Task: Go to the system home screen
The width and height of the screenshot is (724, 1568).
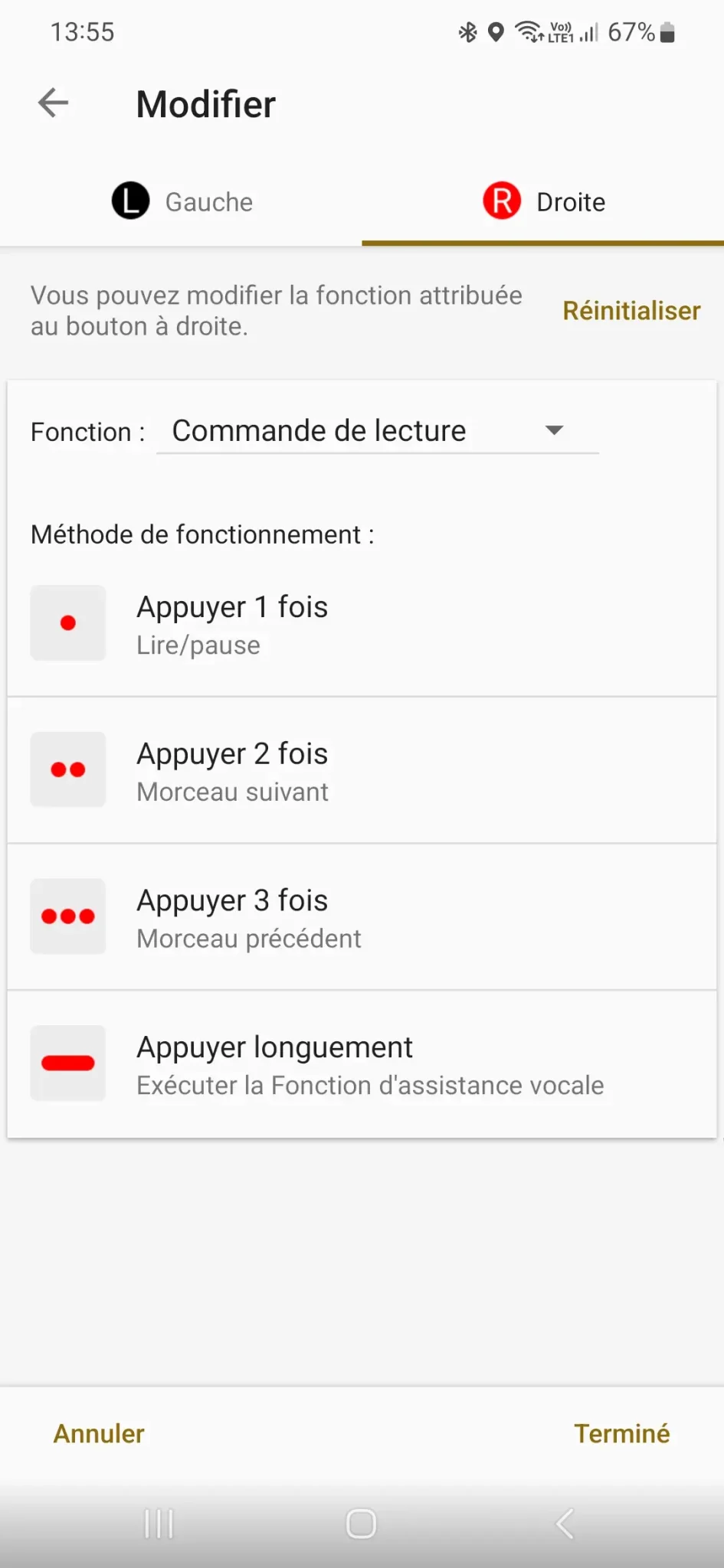Action: coord(361,1524)
